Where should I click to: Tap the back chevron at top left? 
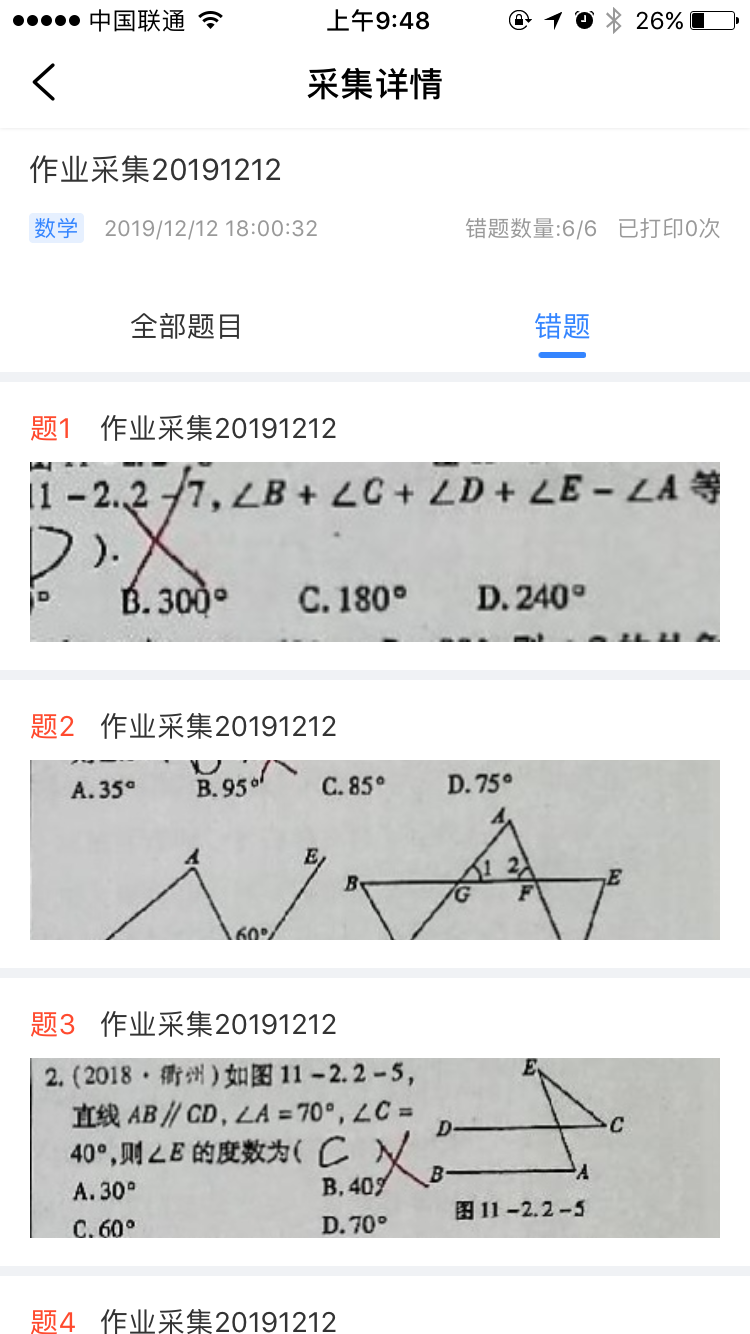tap(43, 83)
